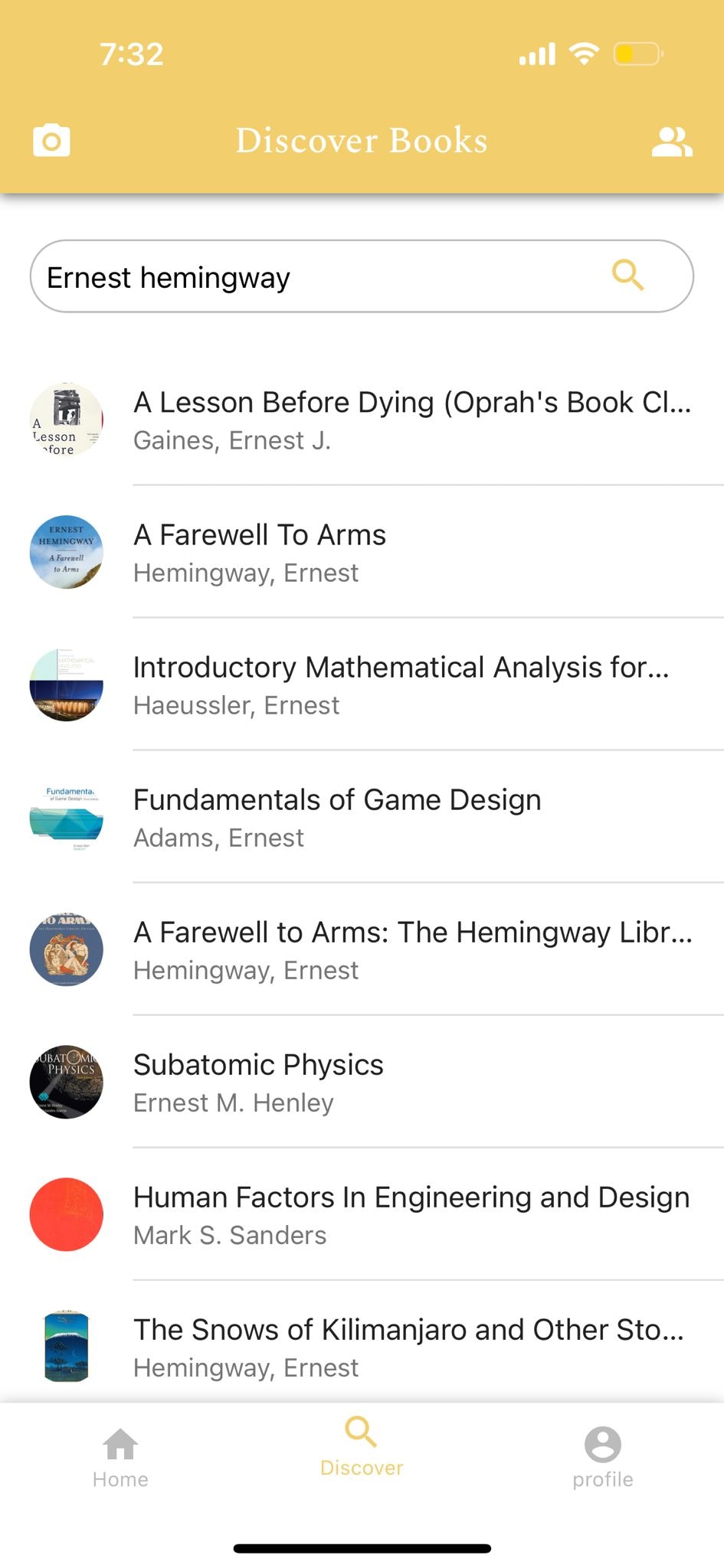The width and height of the screenshot is (724, 1568).
Task: Open the friends icon in header
Action: click(x=671, y=142)
